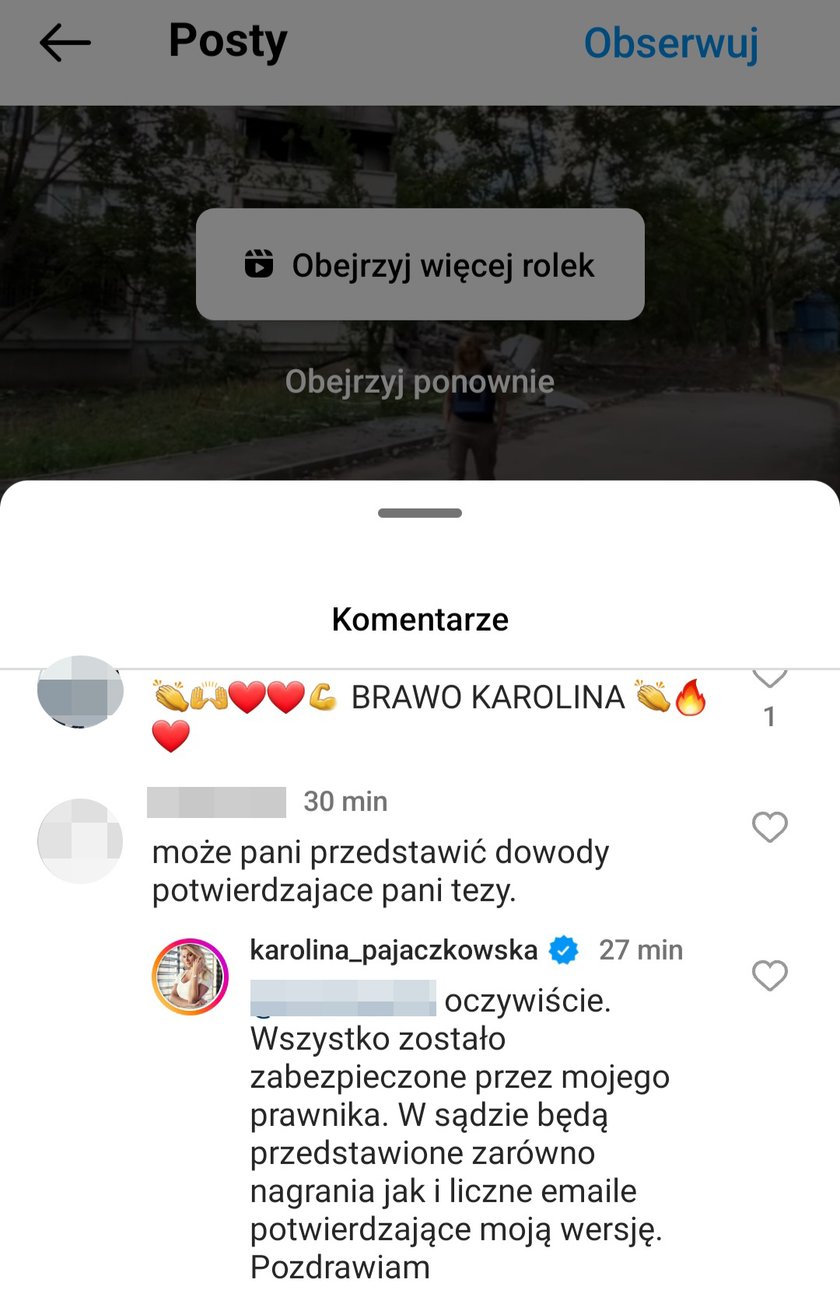
Task: Tap Obserwuj to follow the account
Action: pos(671,43)
